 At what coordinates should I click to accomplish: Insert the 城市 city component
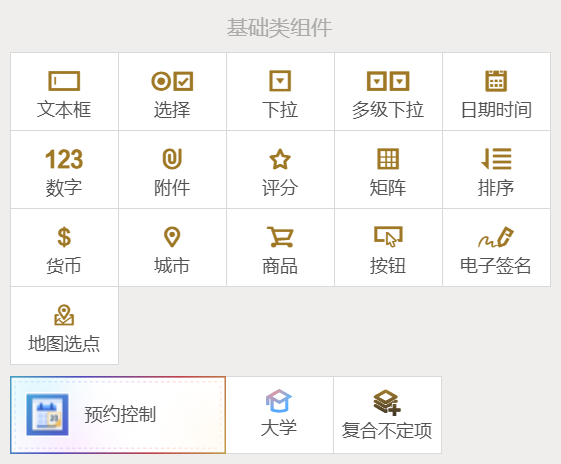172,248
